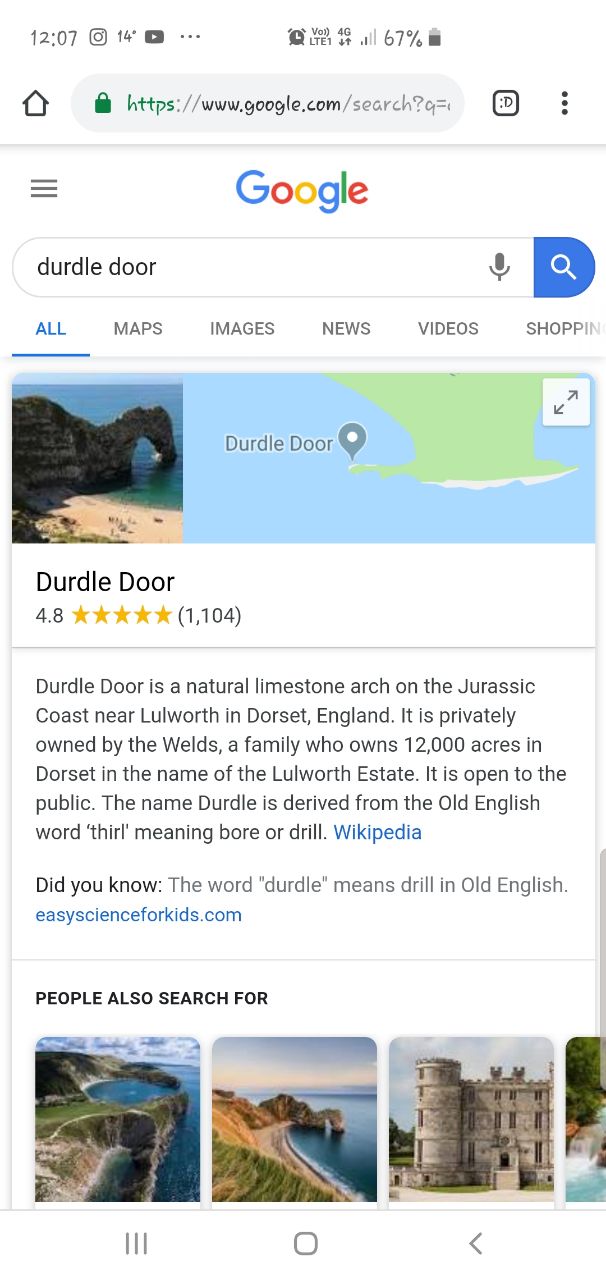Viewport: 606px width, 1280px height.
Task: Start voice search with the microphone
Action: click(x=499, y=267)
